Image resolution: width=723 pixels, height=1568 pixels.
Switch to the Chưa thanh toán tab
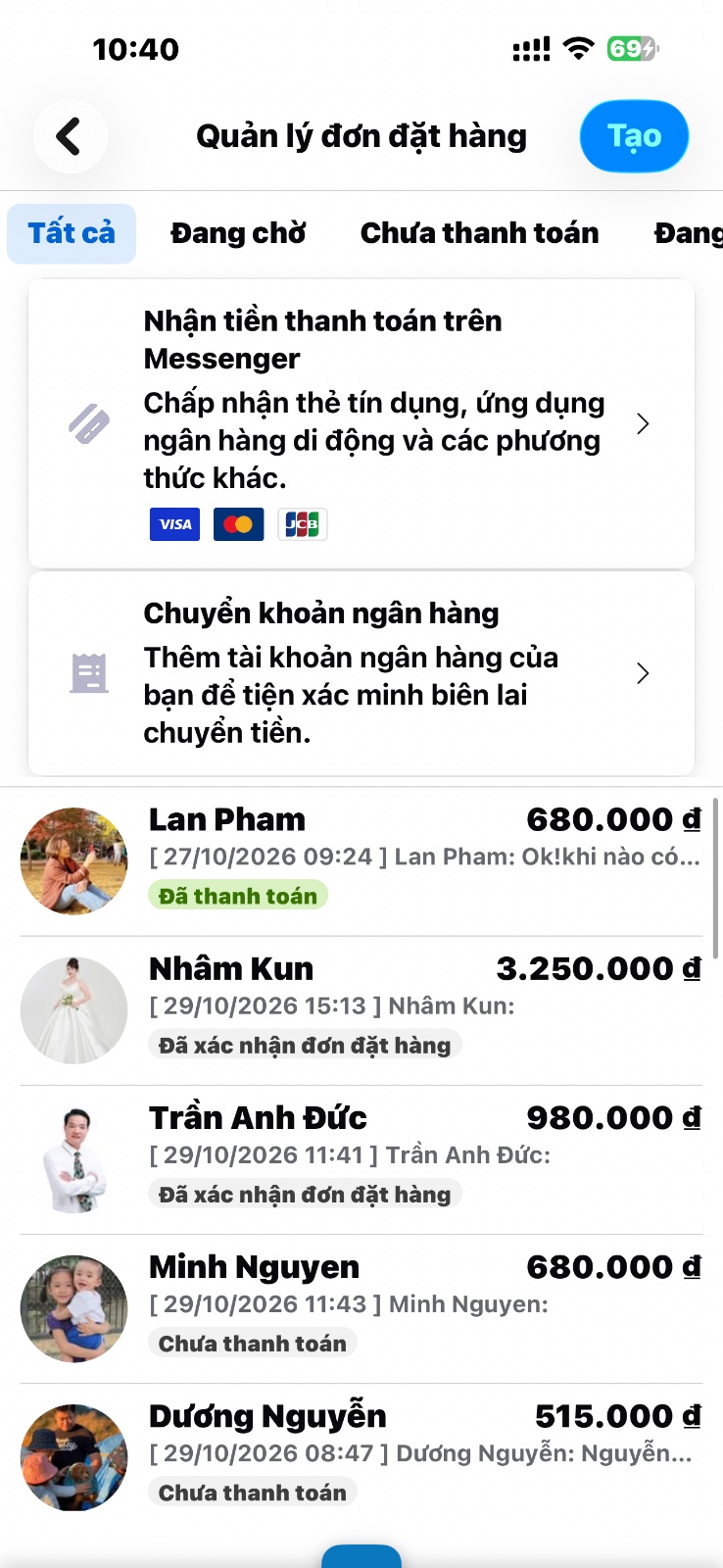[479, 233]
